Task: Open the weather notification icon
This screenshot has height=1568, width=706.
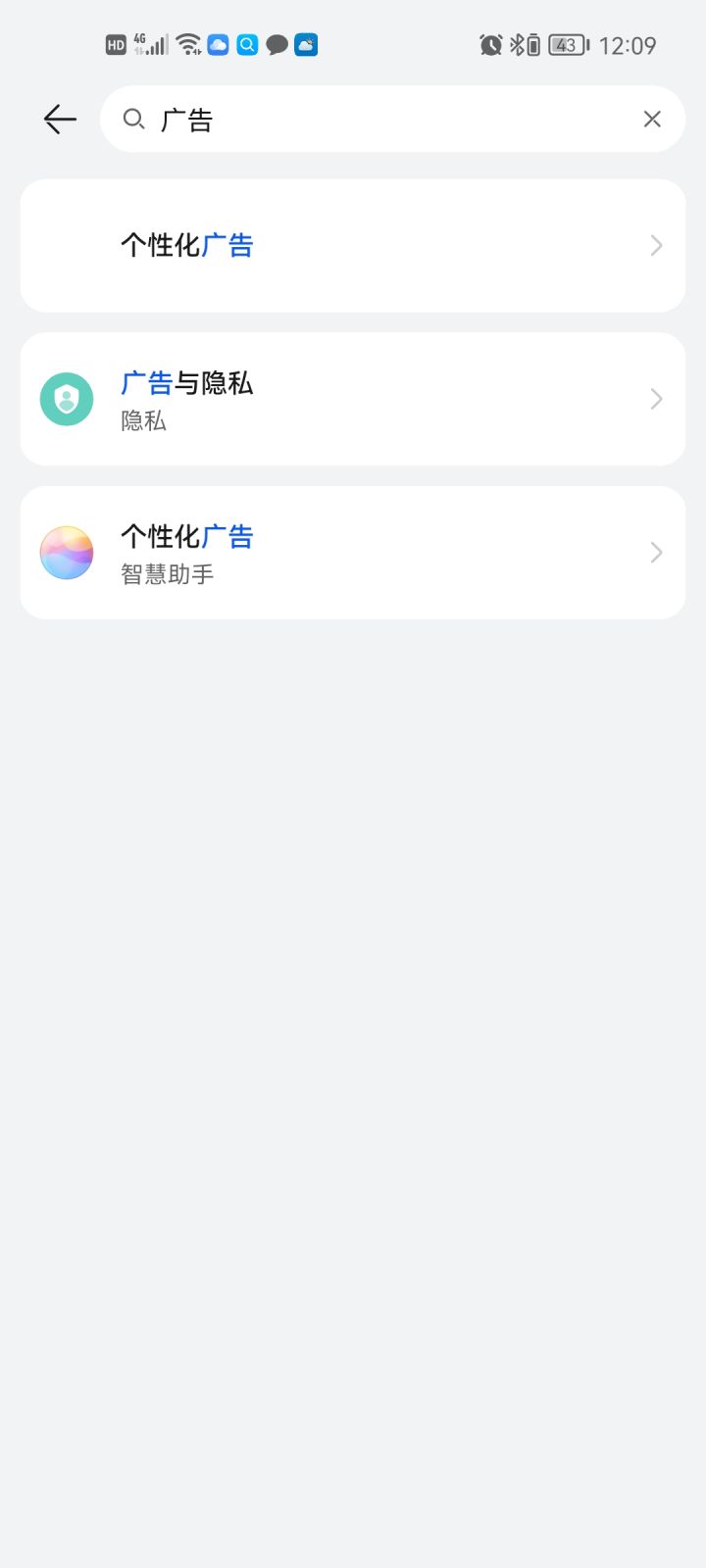Action: pos(306,44)
